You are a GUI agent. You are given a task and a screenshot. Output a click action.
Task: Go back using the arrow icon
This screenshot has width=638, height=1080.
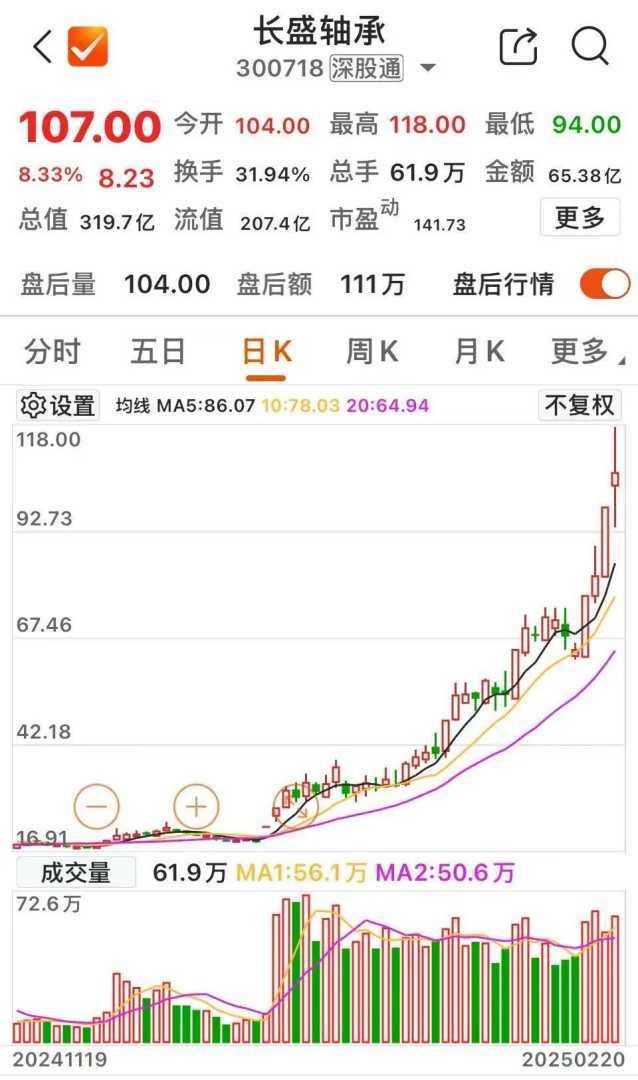(x=43, y=47)
